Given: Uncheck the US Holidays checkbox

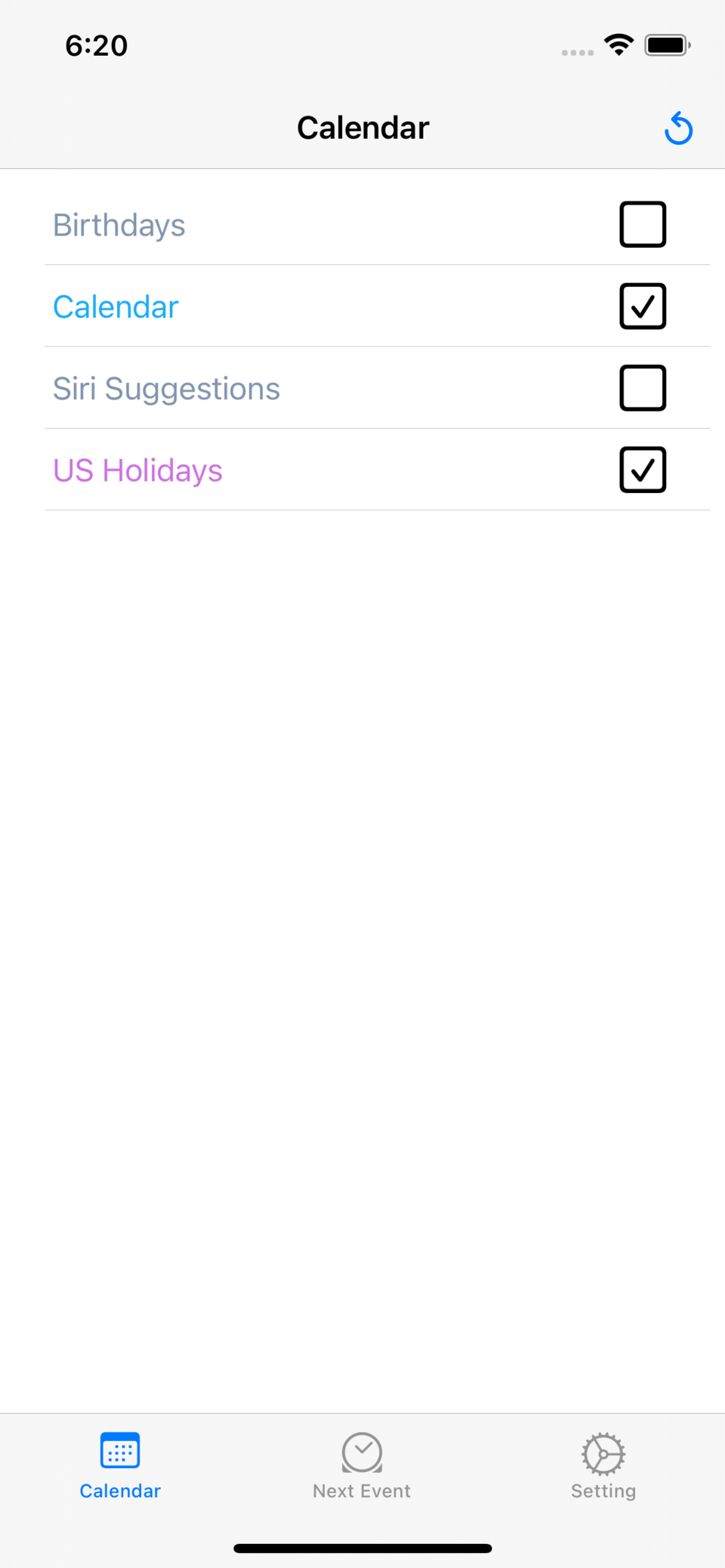Looking at the screenshot, I should pos(643,470).
